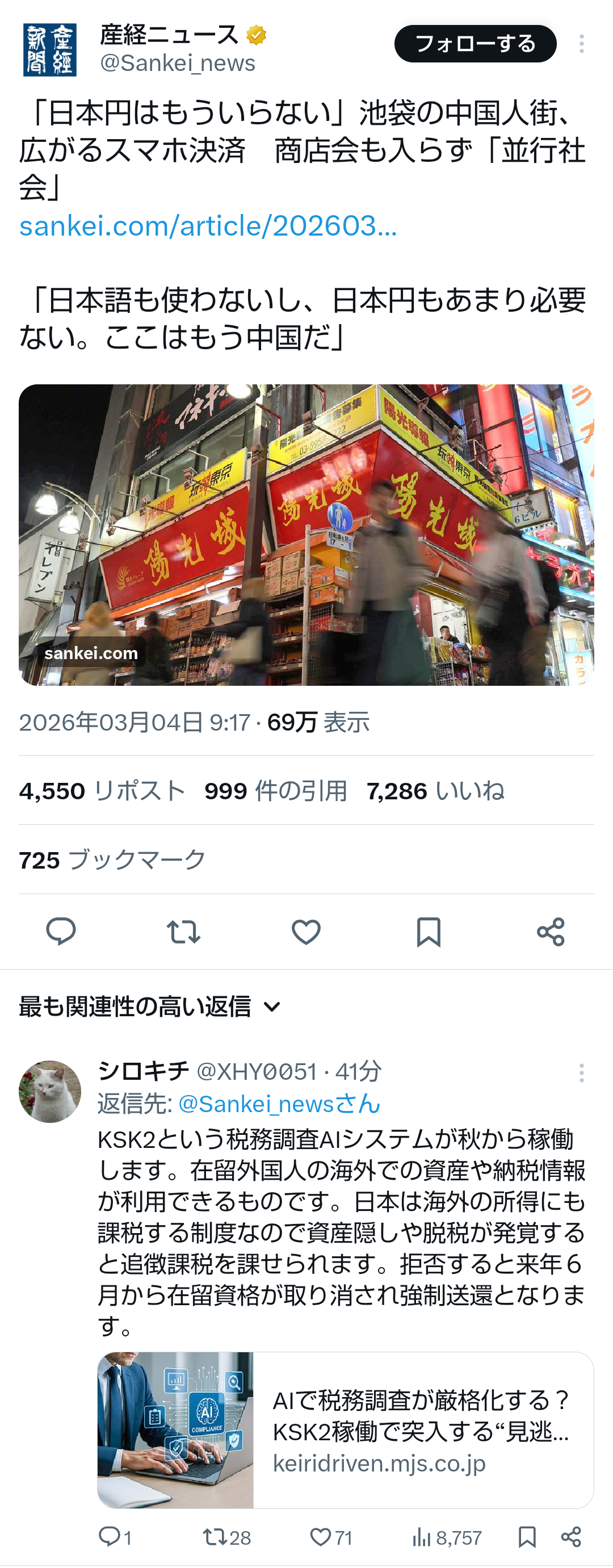This screenshot has height=1568, width=613.
Task: Open overflow menu on シロキチ's reply
Action: (581, 1072)
